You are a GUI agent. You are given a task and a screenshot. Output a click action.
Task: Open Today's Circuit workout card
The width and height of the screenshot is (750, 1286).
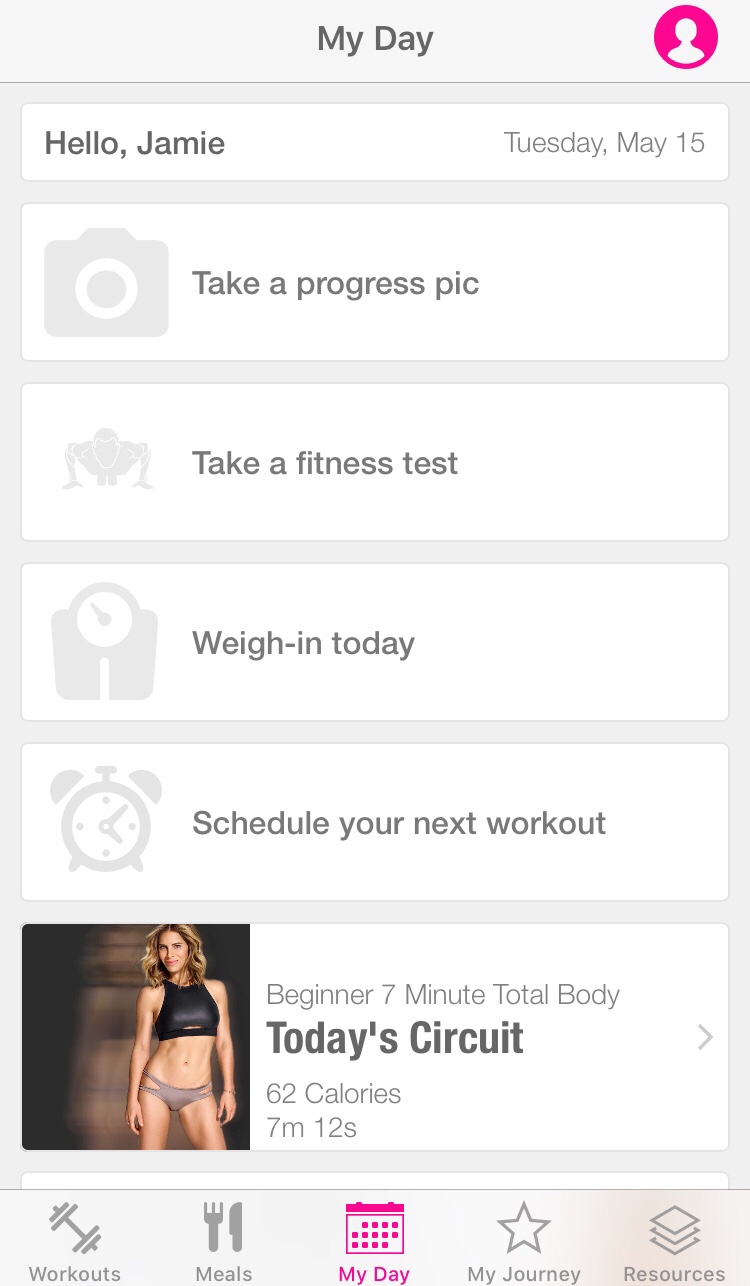click(375, 1037)
